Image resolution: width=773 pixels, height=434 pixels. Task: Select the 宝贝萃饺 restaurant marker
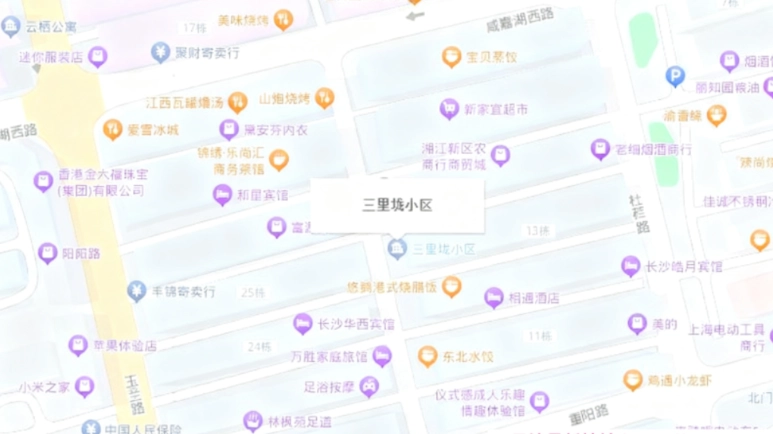(452, 57)
